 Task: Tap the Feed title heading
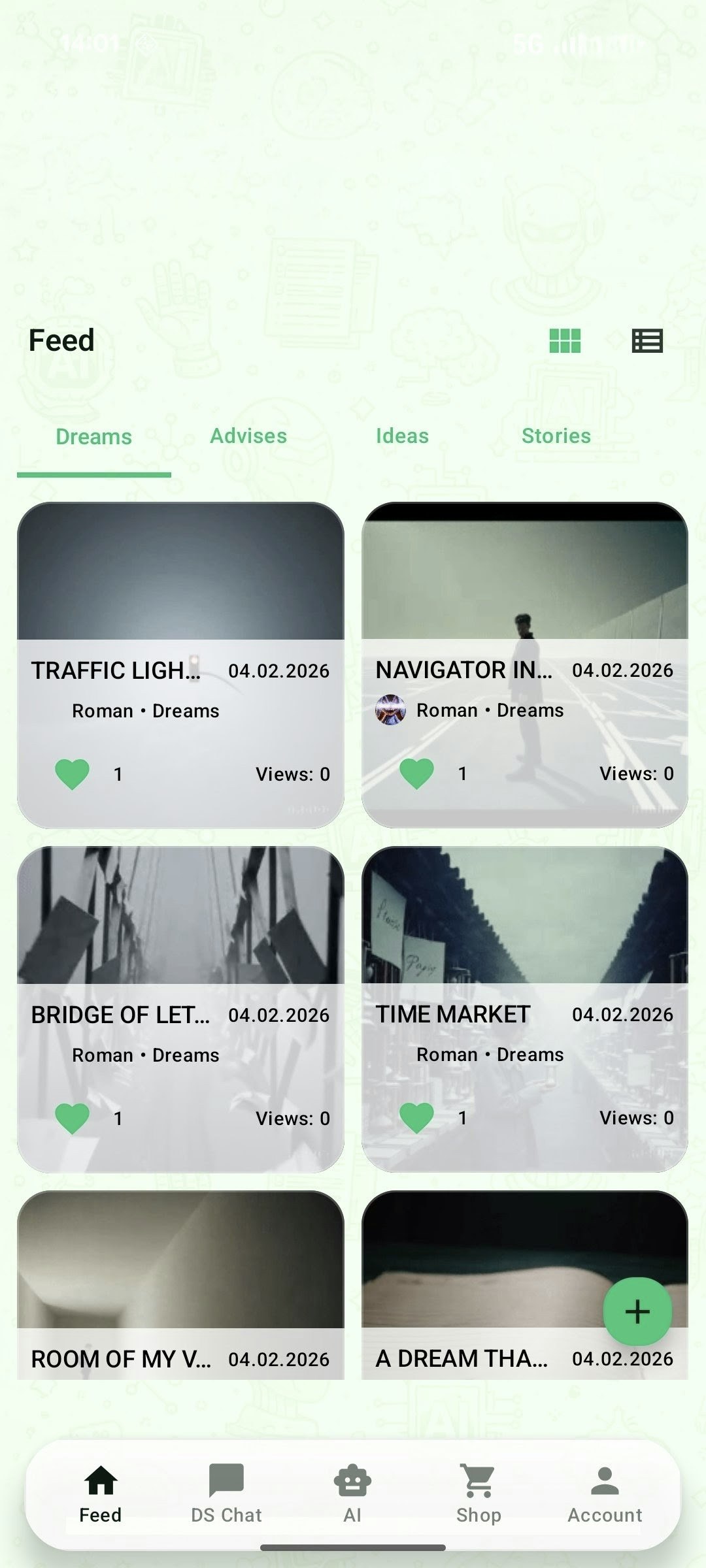tap(61, 340)
